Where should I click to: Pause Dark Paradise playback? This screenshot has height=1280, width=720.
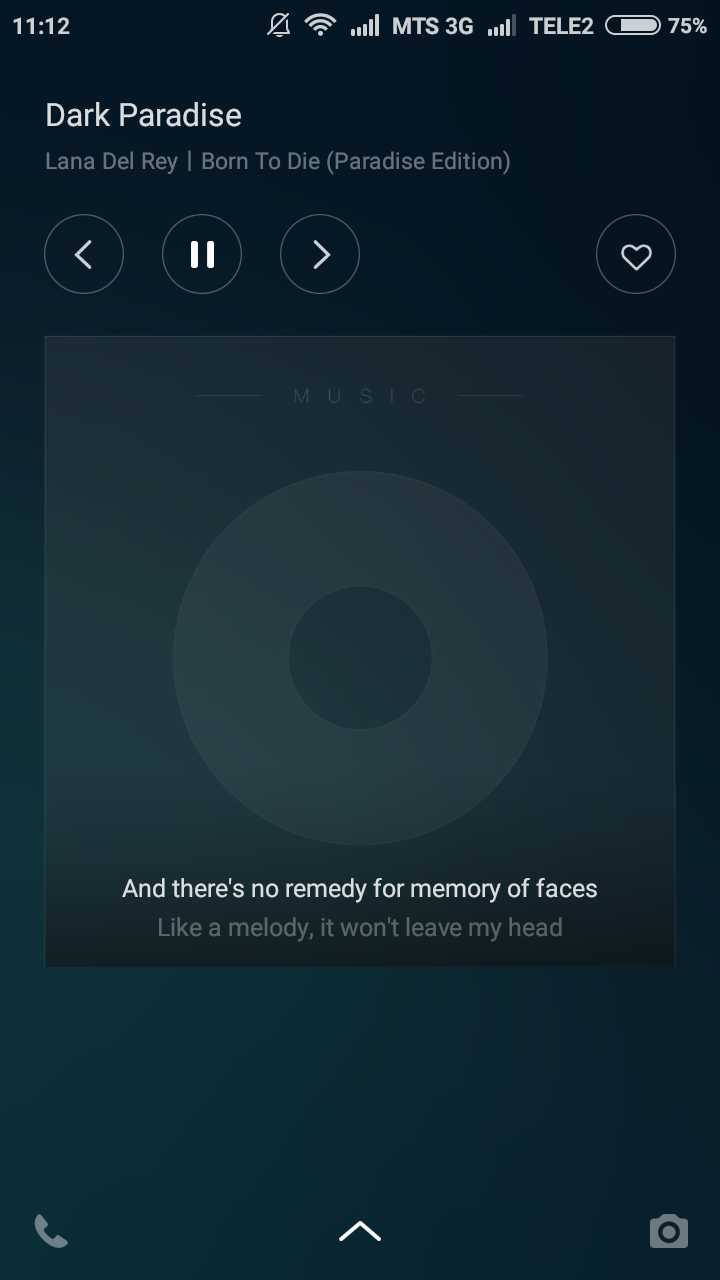tap(202, 255)
